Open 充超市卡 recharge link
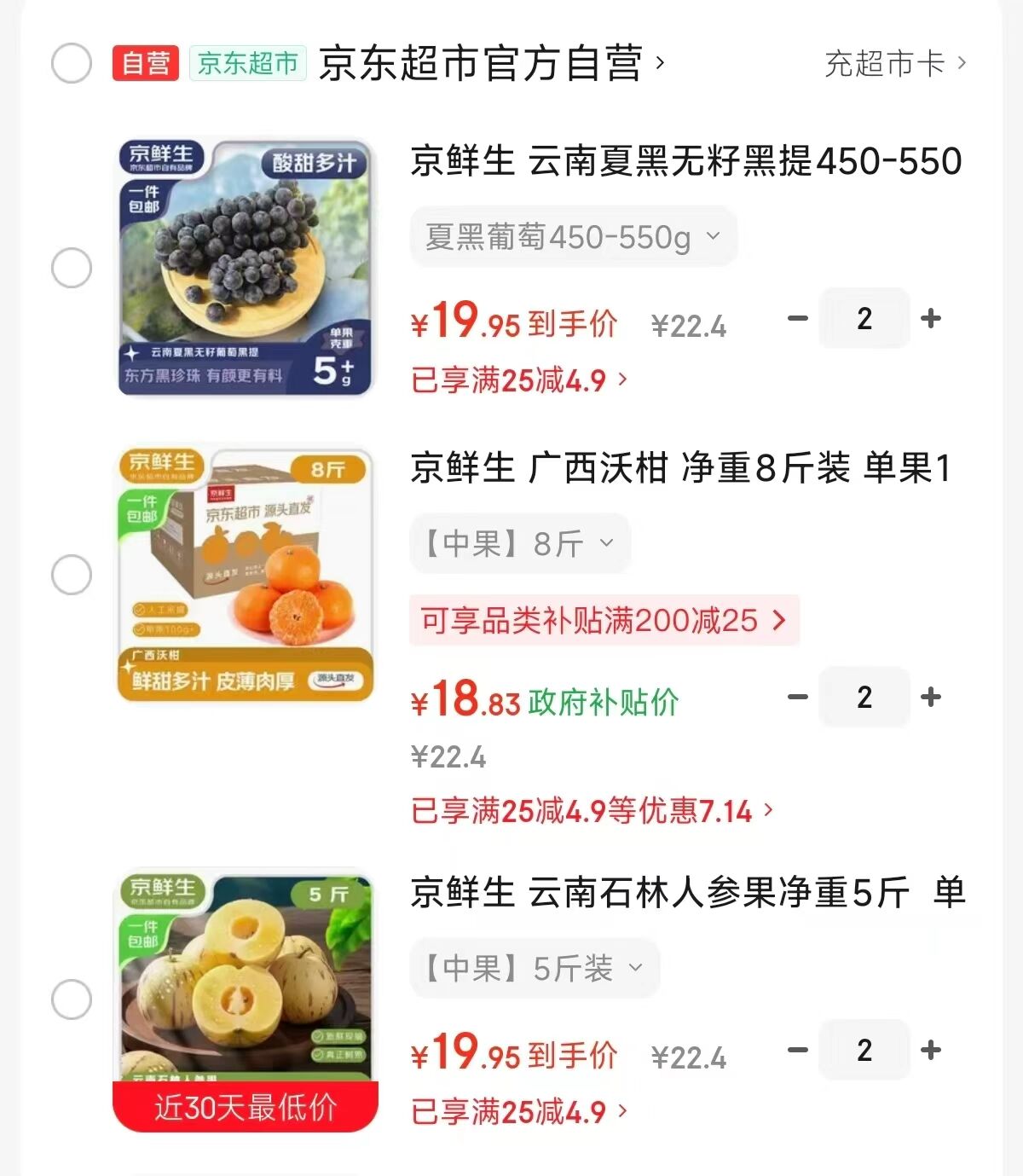This screenshot has height=1176, width=1023. [x=894, y=63]
